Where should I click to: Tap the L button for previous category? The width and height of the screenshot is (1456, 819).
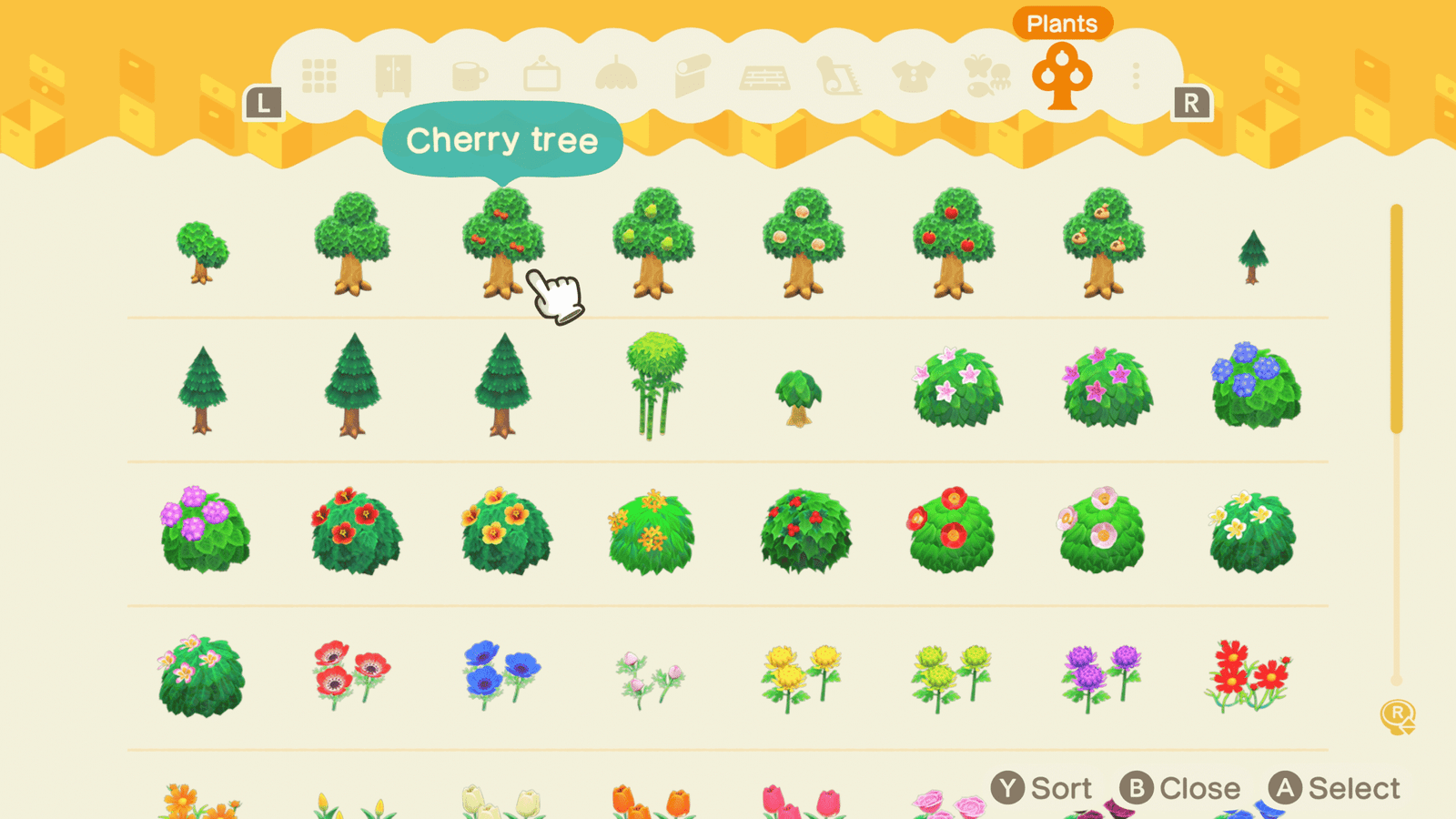tap(264, 103)
